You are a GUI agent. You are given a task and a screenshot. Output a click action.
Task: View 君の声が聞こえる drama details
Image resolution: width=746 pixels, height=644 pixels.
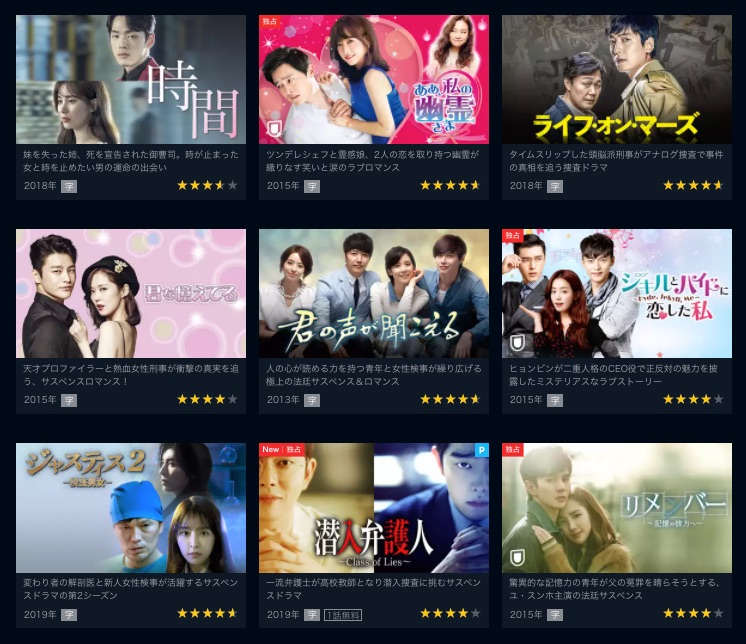(x=374, y=294)
